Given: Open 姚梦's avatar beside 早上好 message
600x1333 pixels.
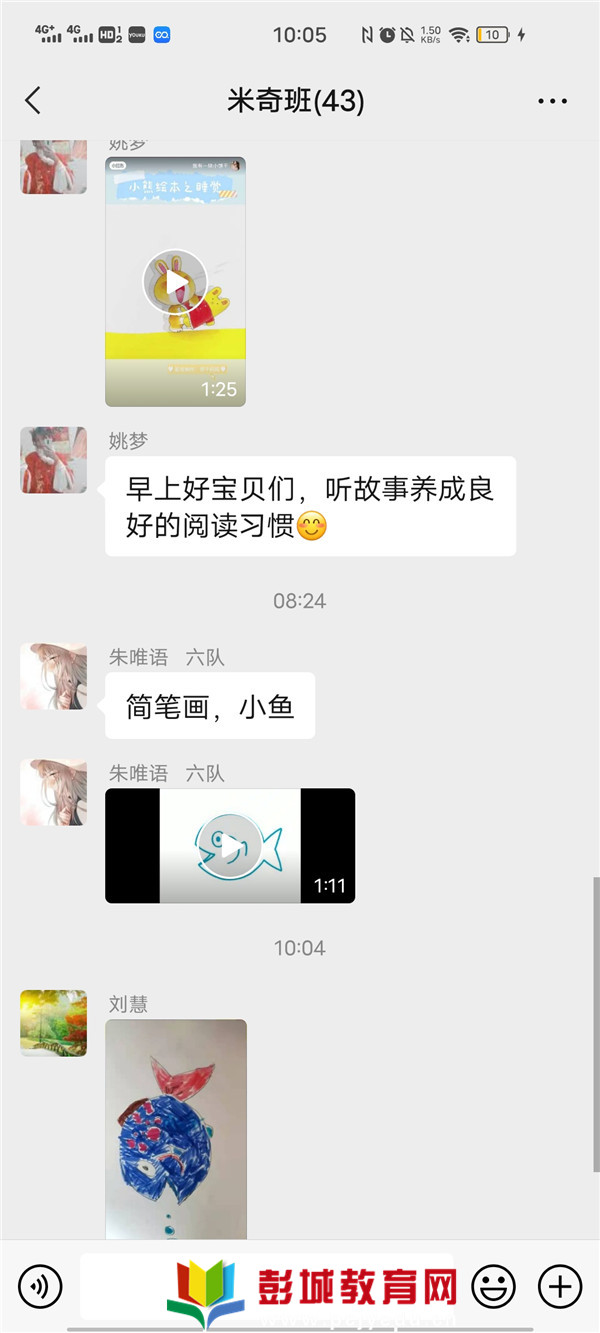Looking at the screenshot, I should (54, 460).
